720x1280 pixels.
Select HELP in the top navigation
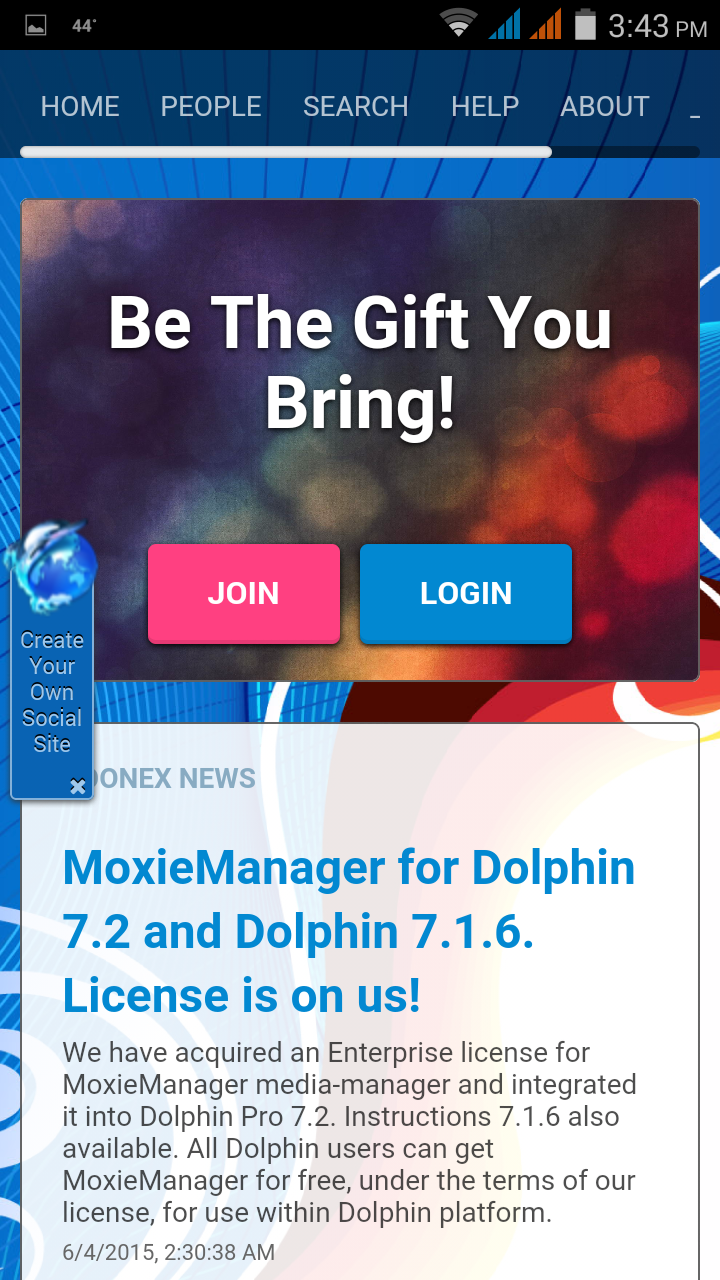pos(485,106)
